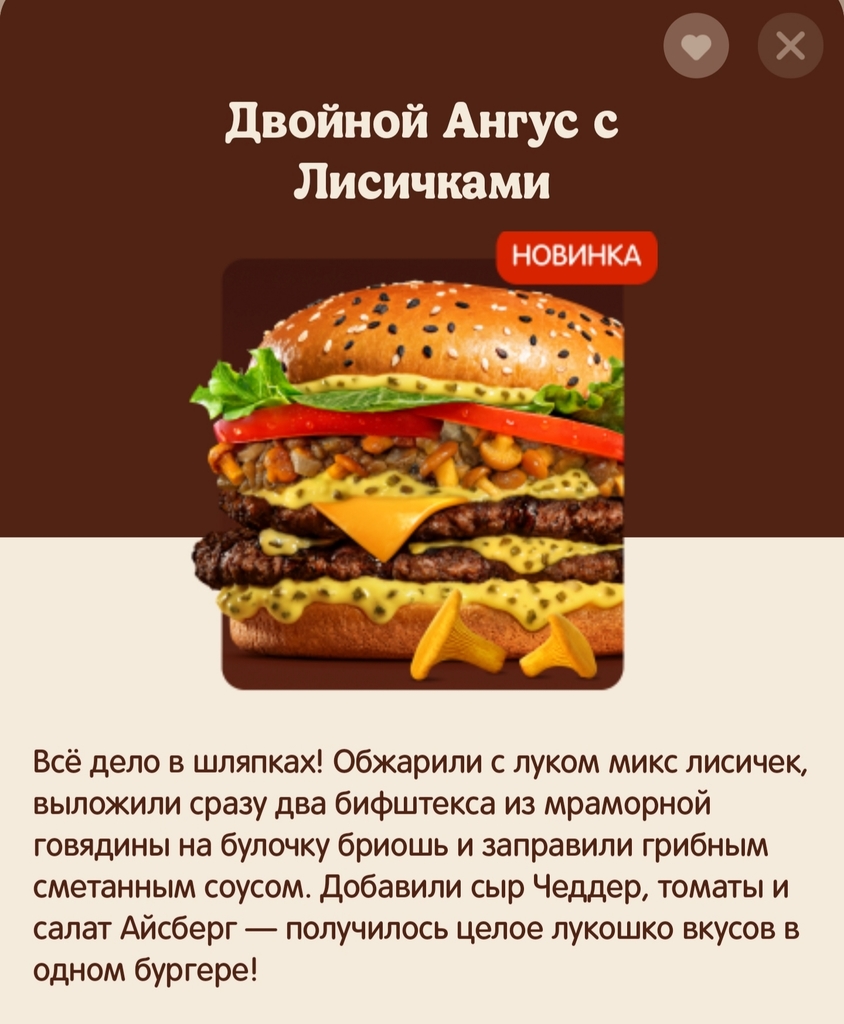Close the burger details sheet

pos(790,46)
